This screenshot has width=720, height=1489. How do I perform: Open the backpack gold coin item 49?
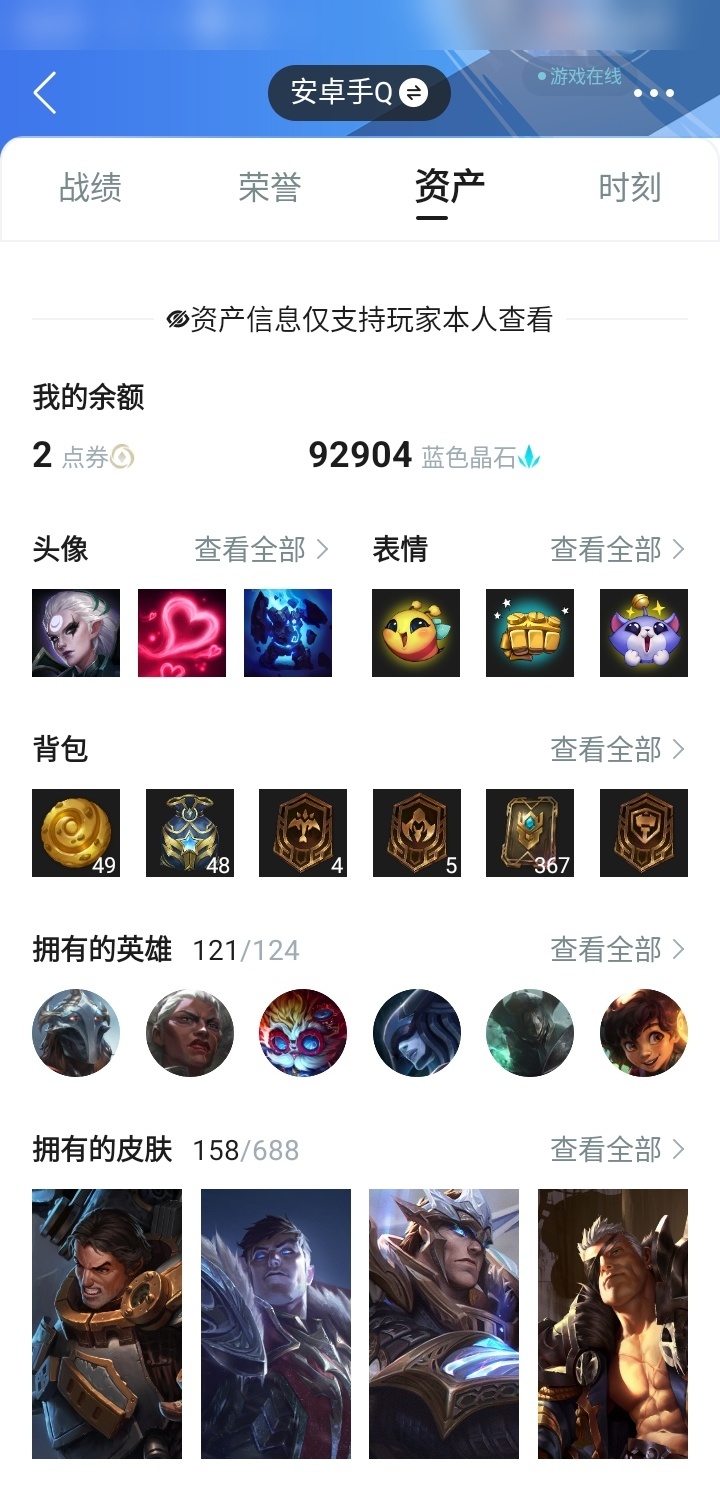[76, 833]
